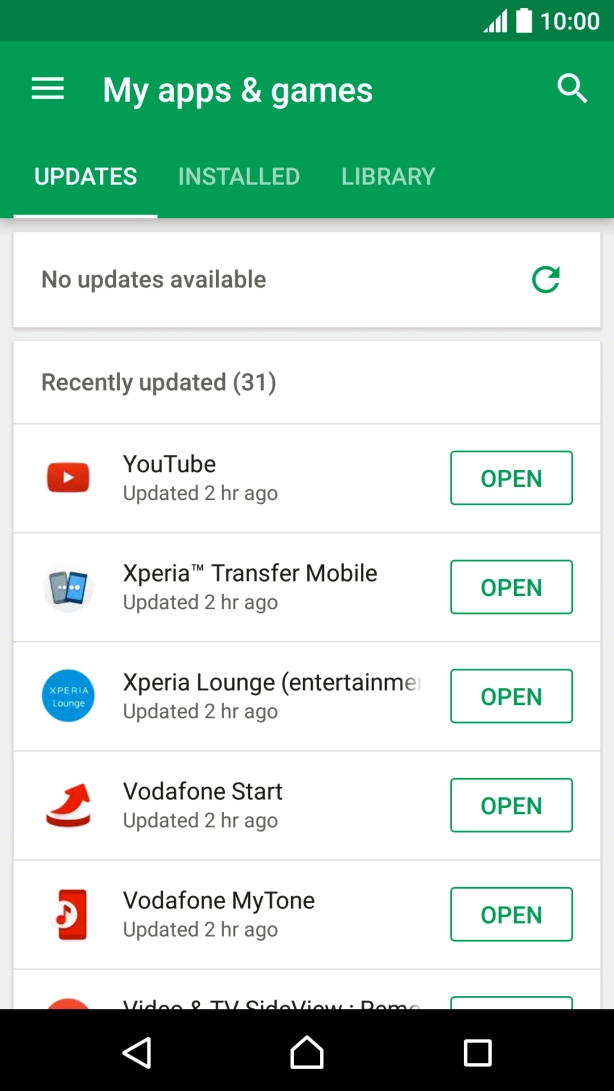The height and width of the screenshot is (1091, 614).
Task: Open the hamburger navigation drawer
Action: click(x=48, y=89)
